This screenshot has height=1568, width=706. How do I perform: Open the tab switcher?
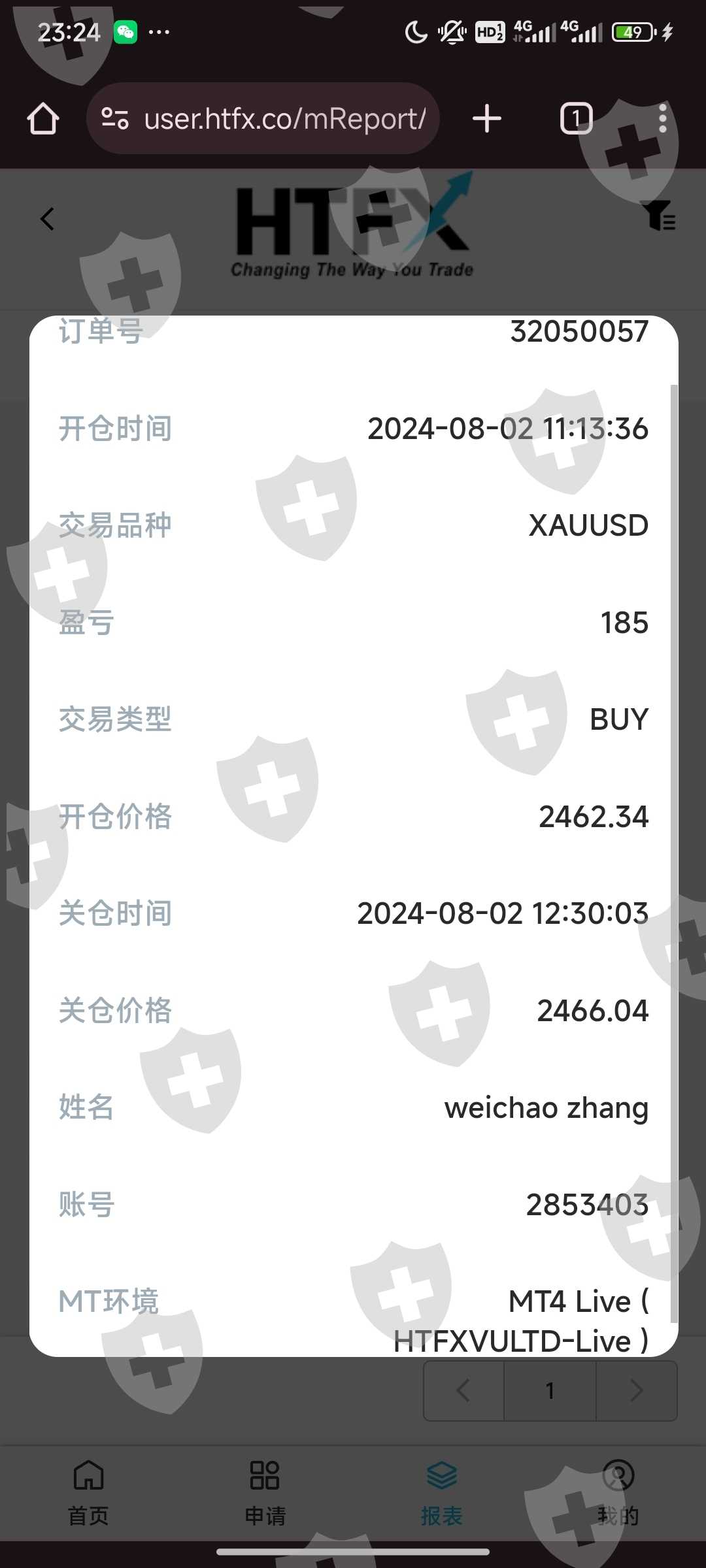576,119
